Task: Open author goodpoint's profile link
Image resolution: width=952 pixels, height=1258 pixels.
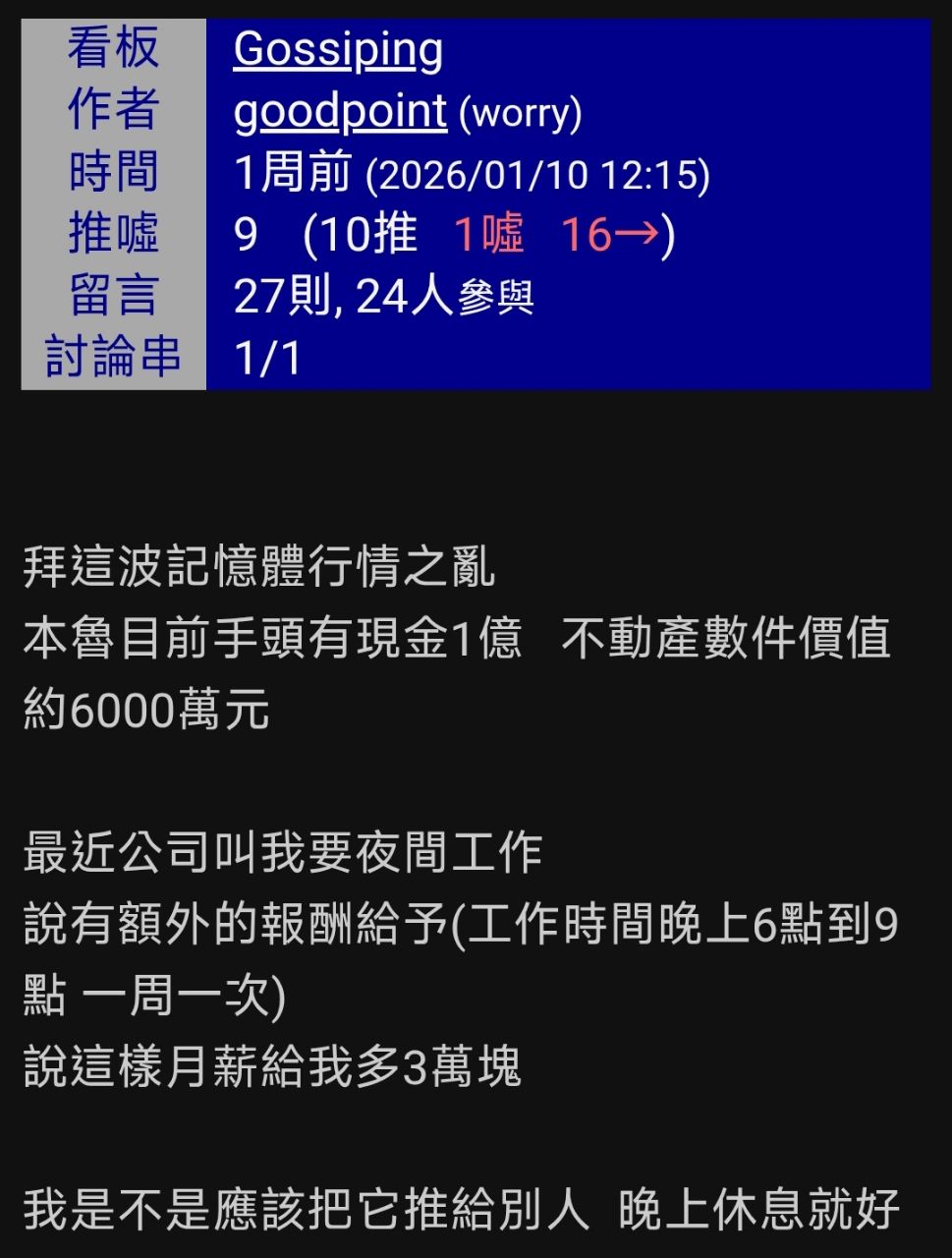Action: pos(340,111)
